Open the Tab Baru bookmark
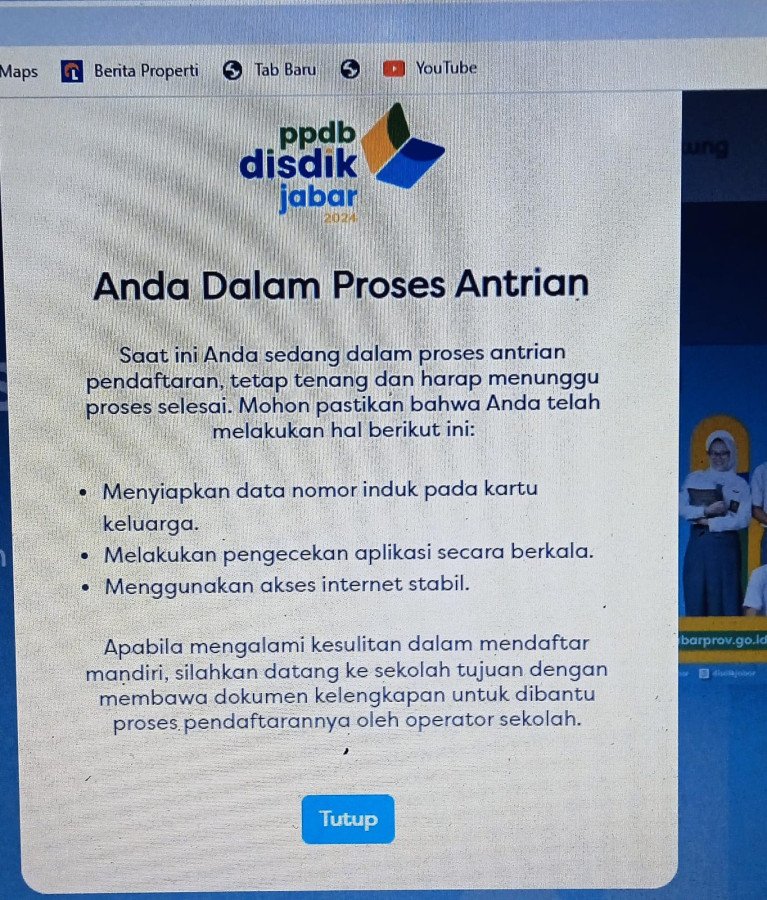767x900 pixels. [x=271, y=70]
